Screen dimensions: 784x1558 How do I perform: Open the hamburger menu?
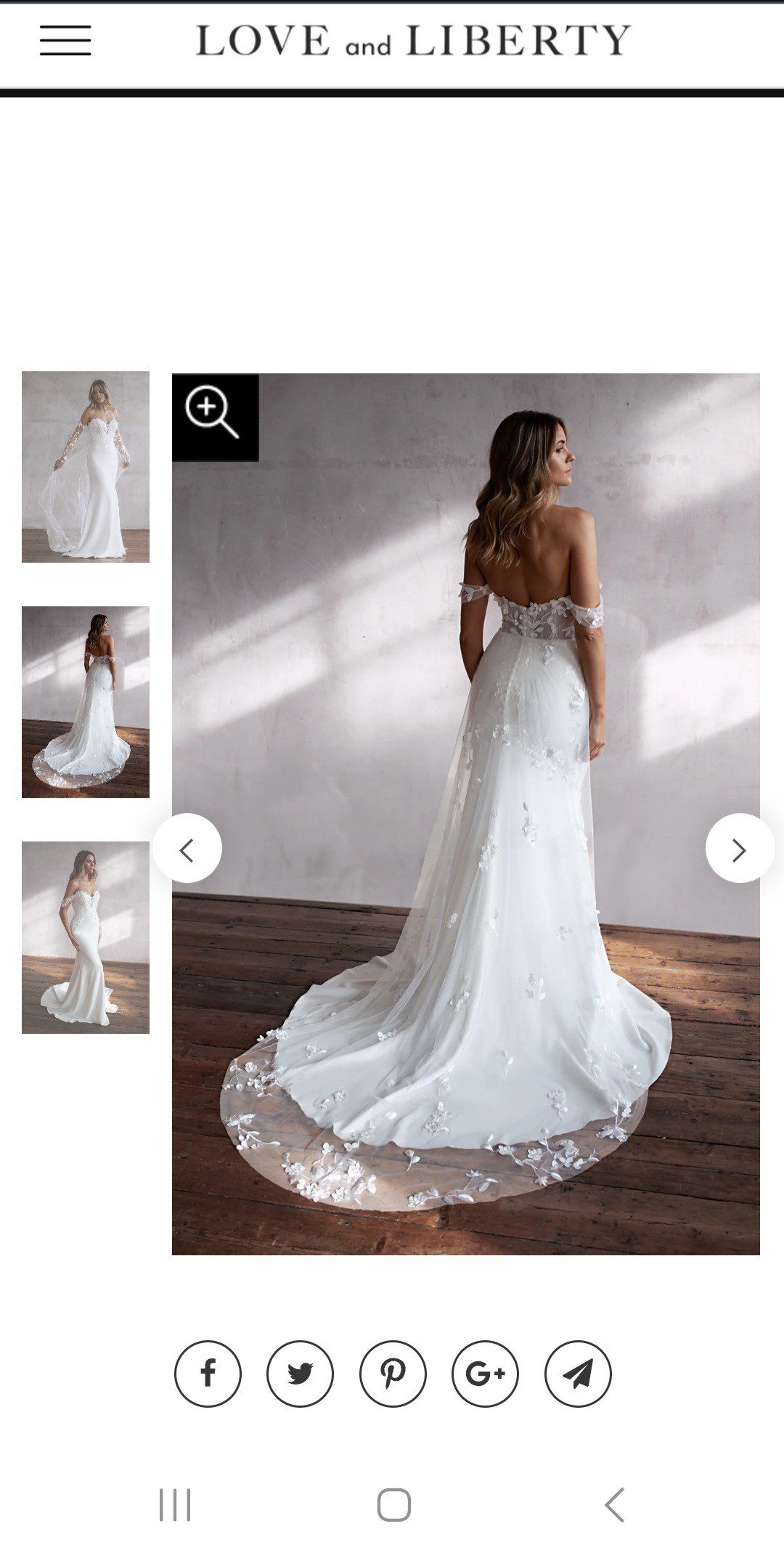(65, 41)
